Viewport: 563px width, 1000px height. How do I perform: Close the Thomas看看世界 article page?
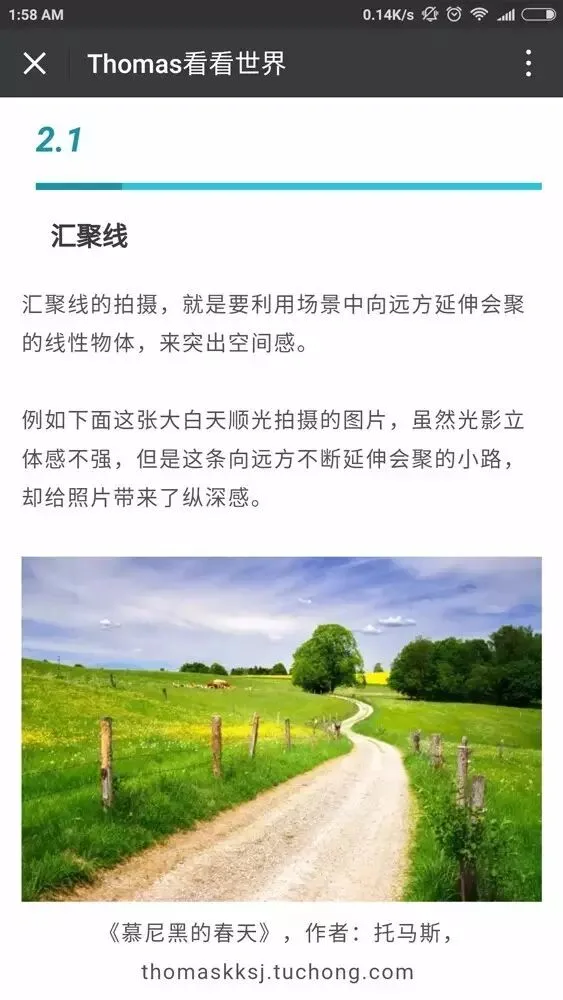pyautogui.click(x=34, y=64)
